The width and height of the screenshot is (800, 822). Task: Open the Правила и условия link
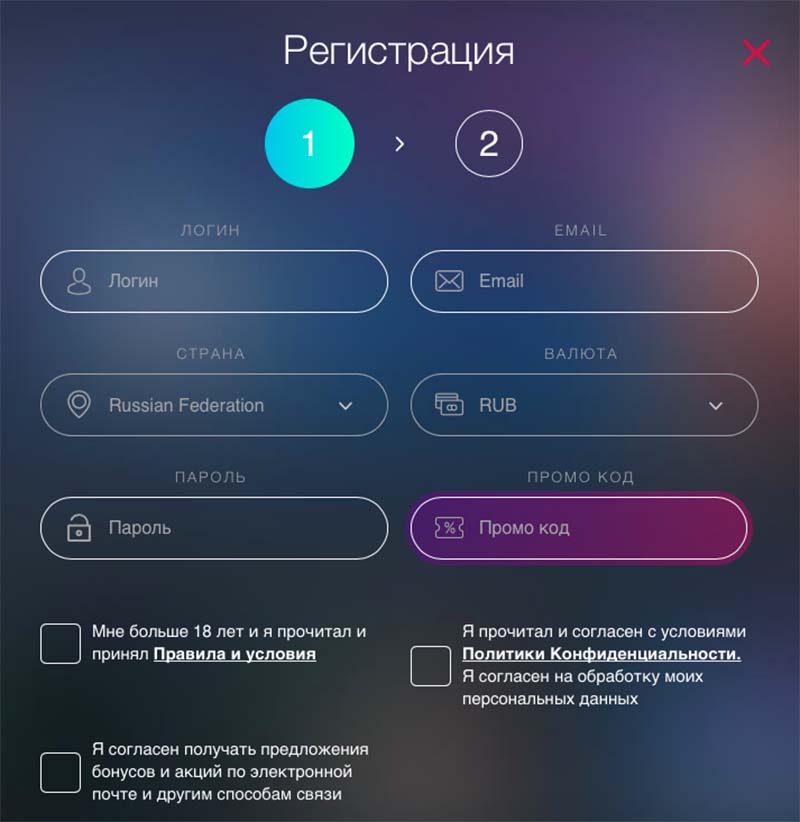click(x=234, y=655)
